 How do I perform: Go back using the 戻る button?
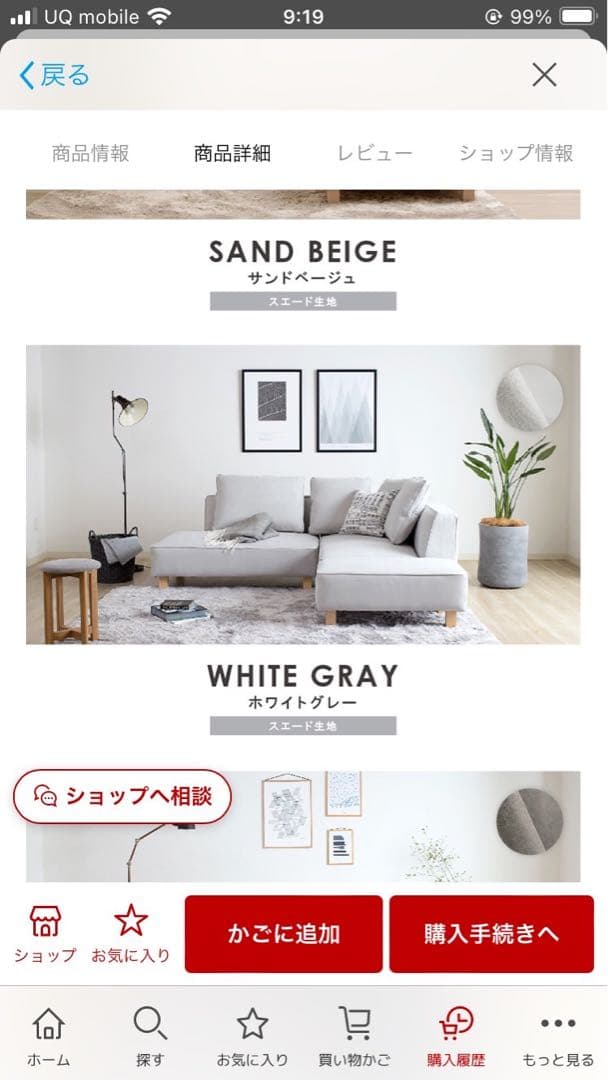[55, 75]
